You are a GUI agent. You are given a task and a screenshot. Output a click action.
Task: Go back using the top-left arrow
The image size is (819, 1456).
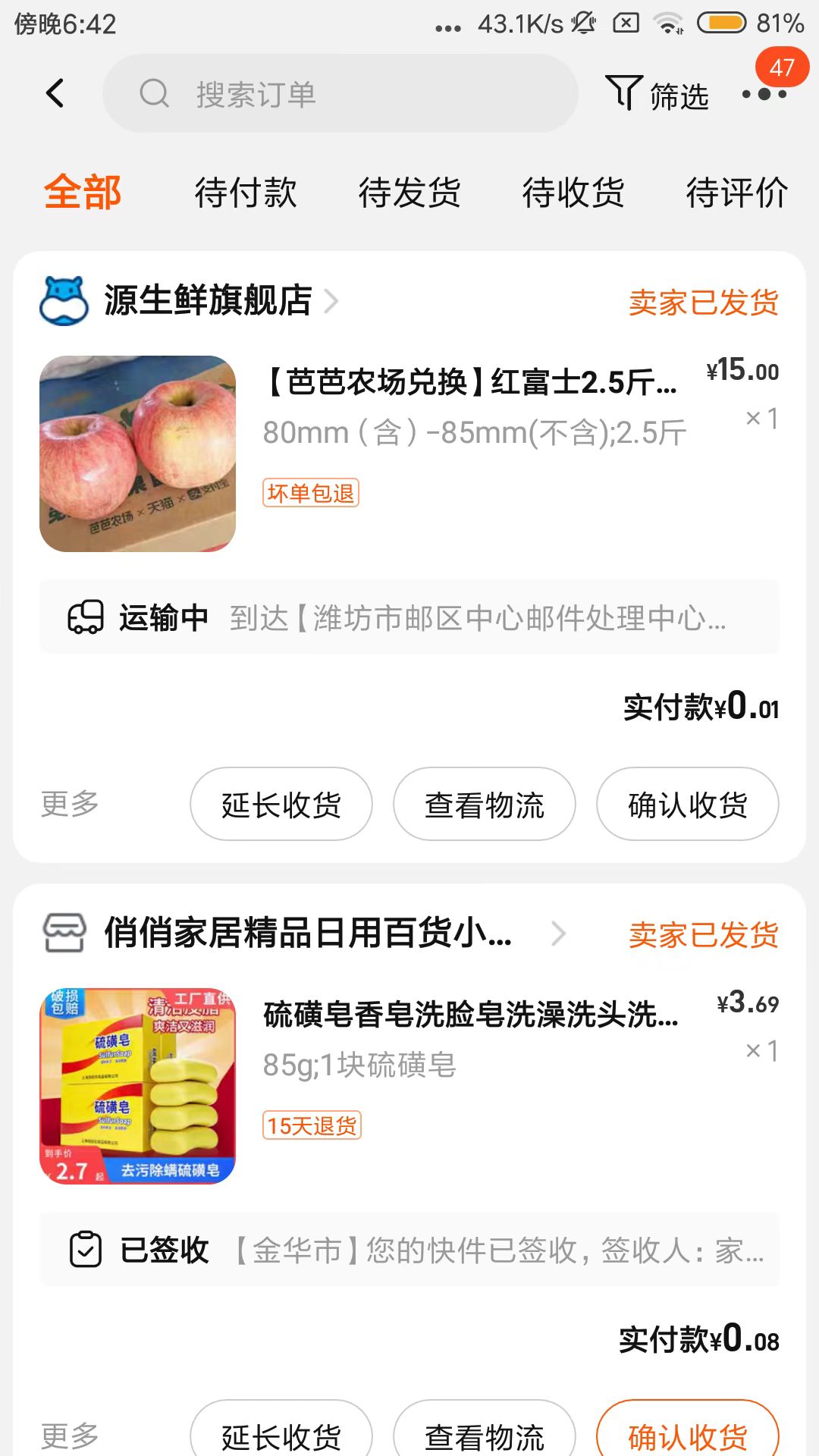click(x=55, y=94)
